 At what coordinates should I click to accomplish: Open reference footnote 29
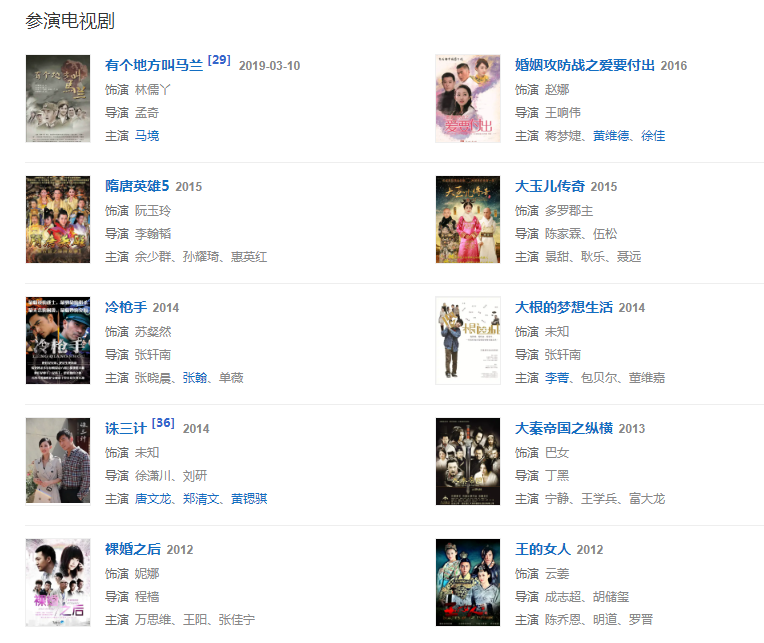219,60
